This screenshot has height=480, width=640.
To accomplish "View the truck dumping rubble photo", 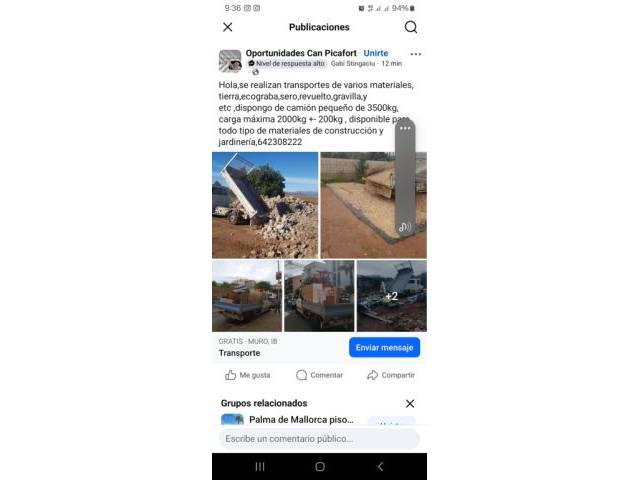I will (265, 205).
